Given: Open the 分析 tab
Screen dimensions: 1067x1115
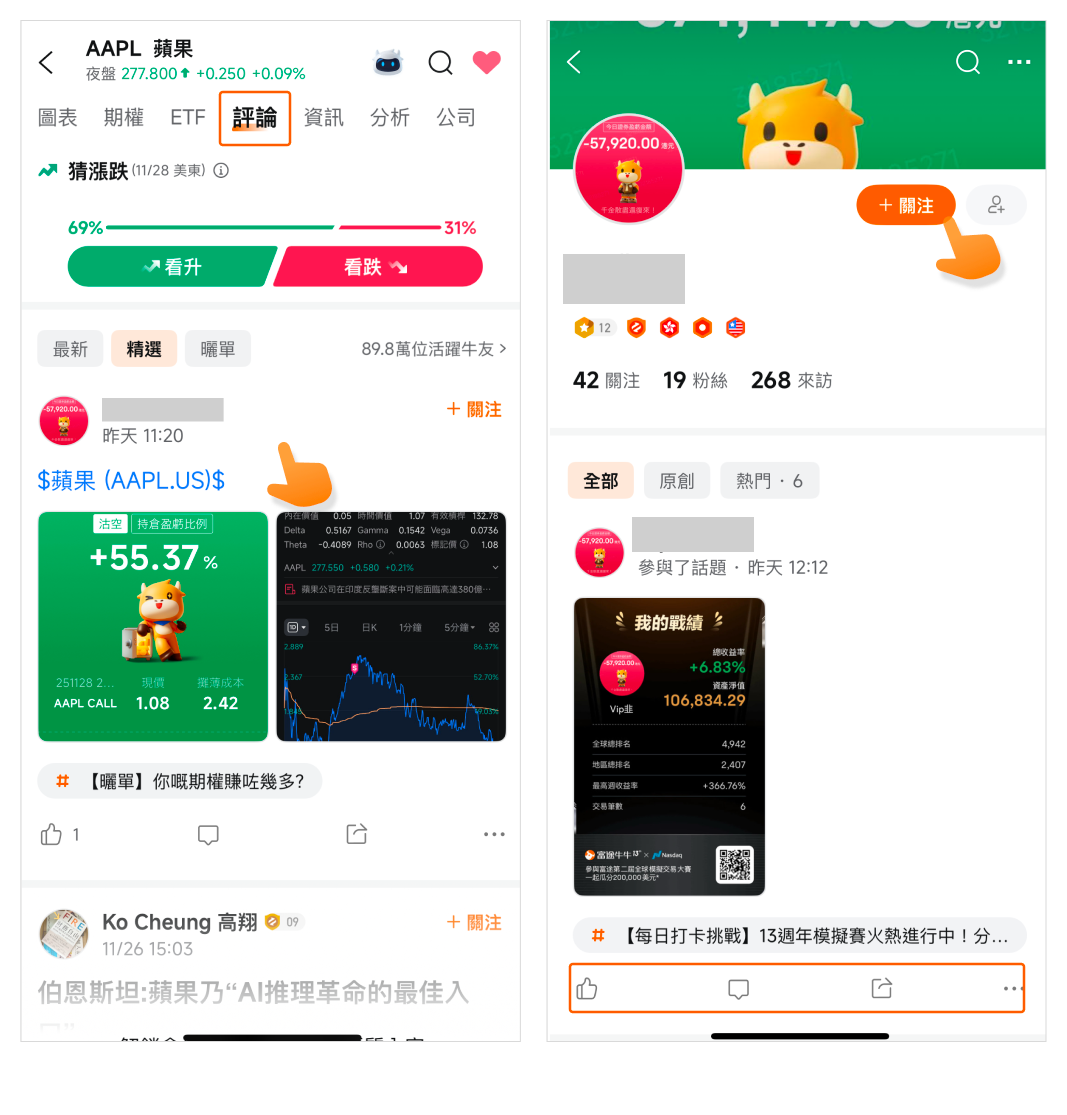Looking at the screenshot, I should [x=389, y=118].
